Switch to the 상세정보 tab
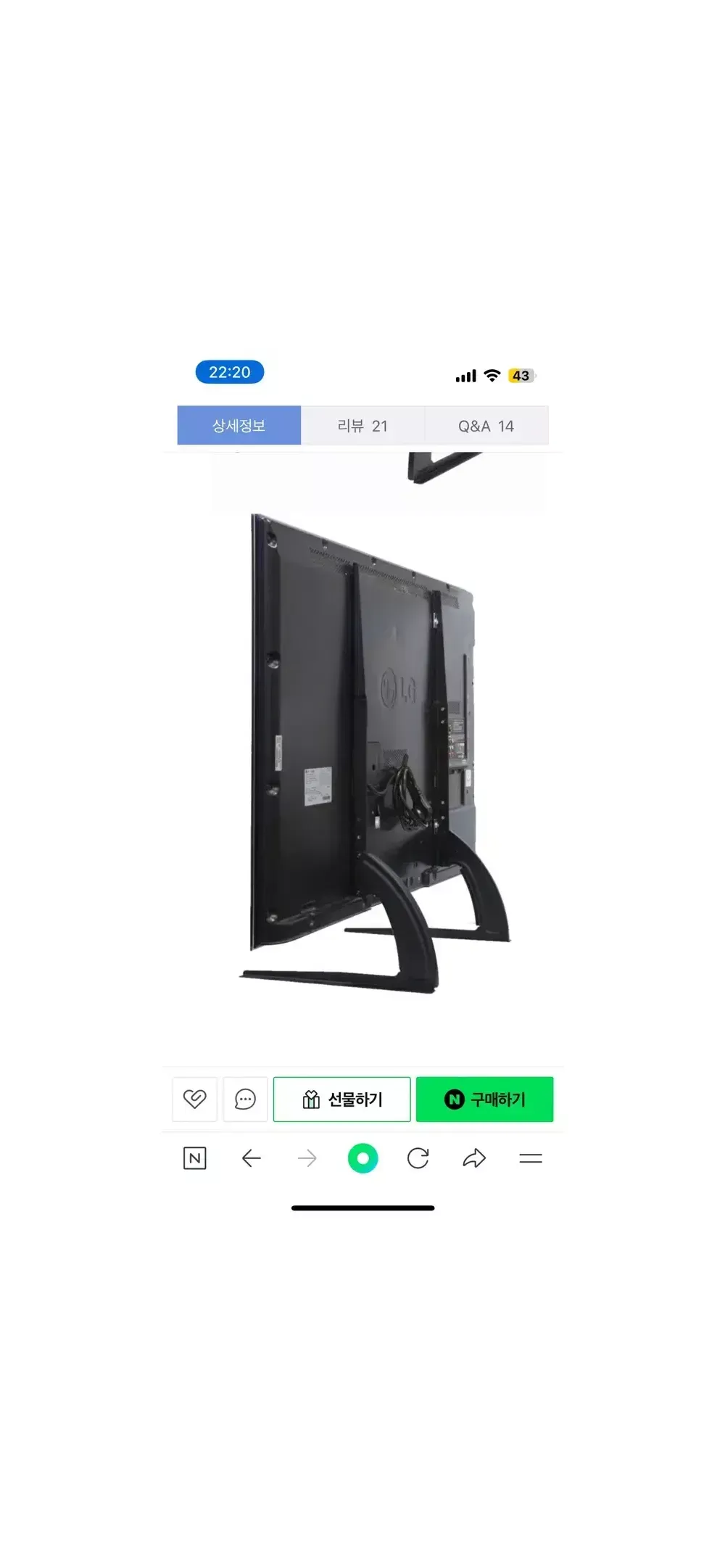Image resolution: width=725 pixels, height=1568 pixels. (x=239, y=426)
